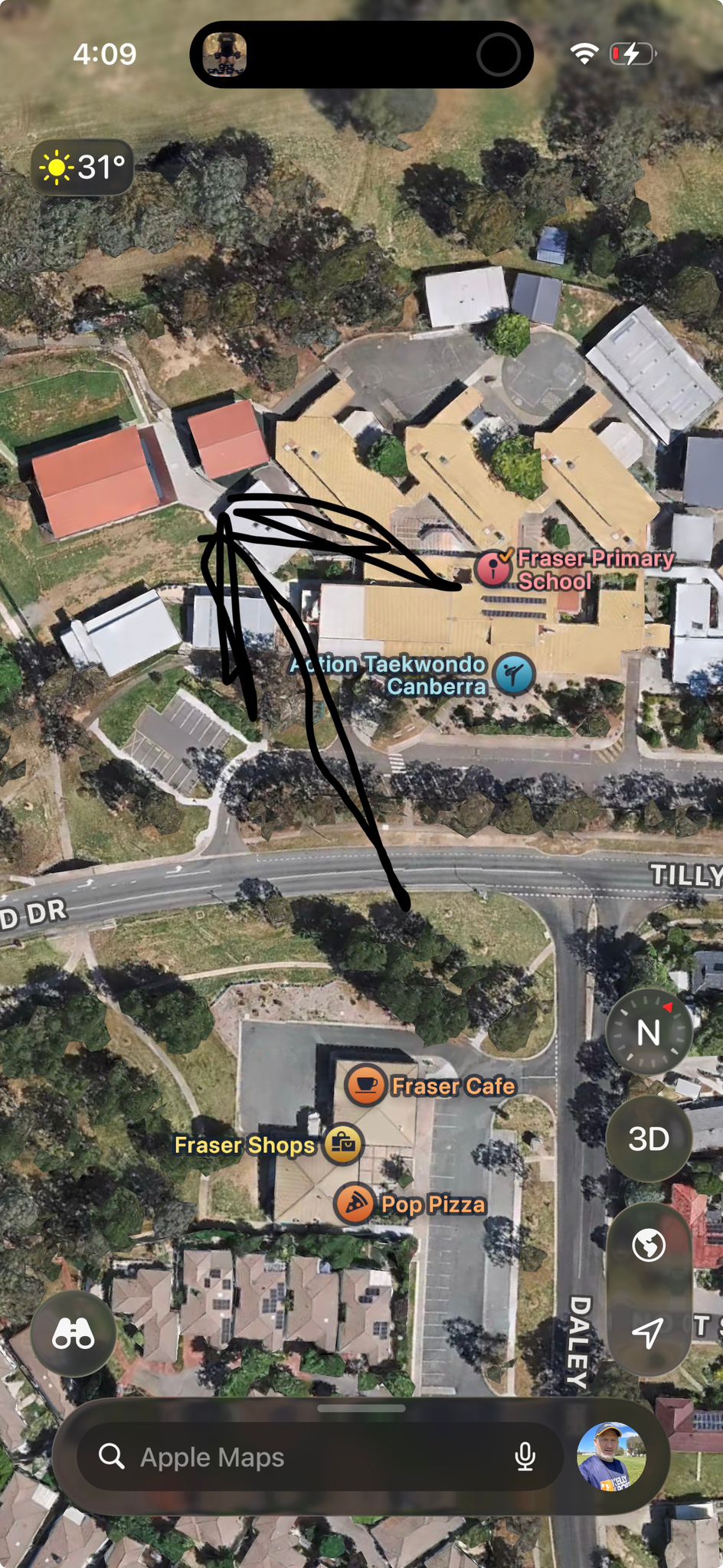Image resolution: width=723 pixels, height=1568 pixels.
Task: Tap the microphone for voice search
Action: [x=525, y=1457]
